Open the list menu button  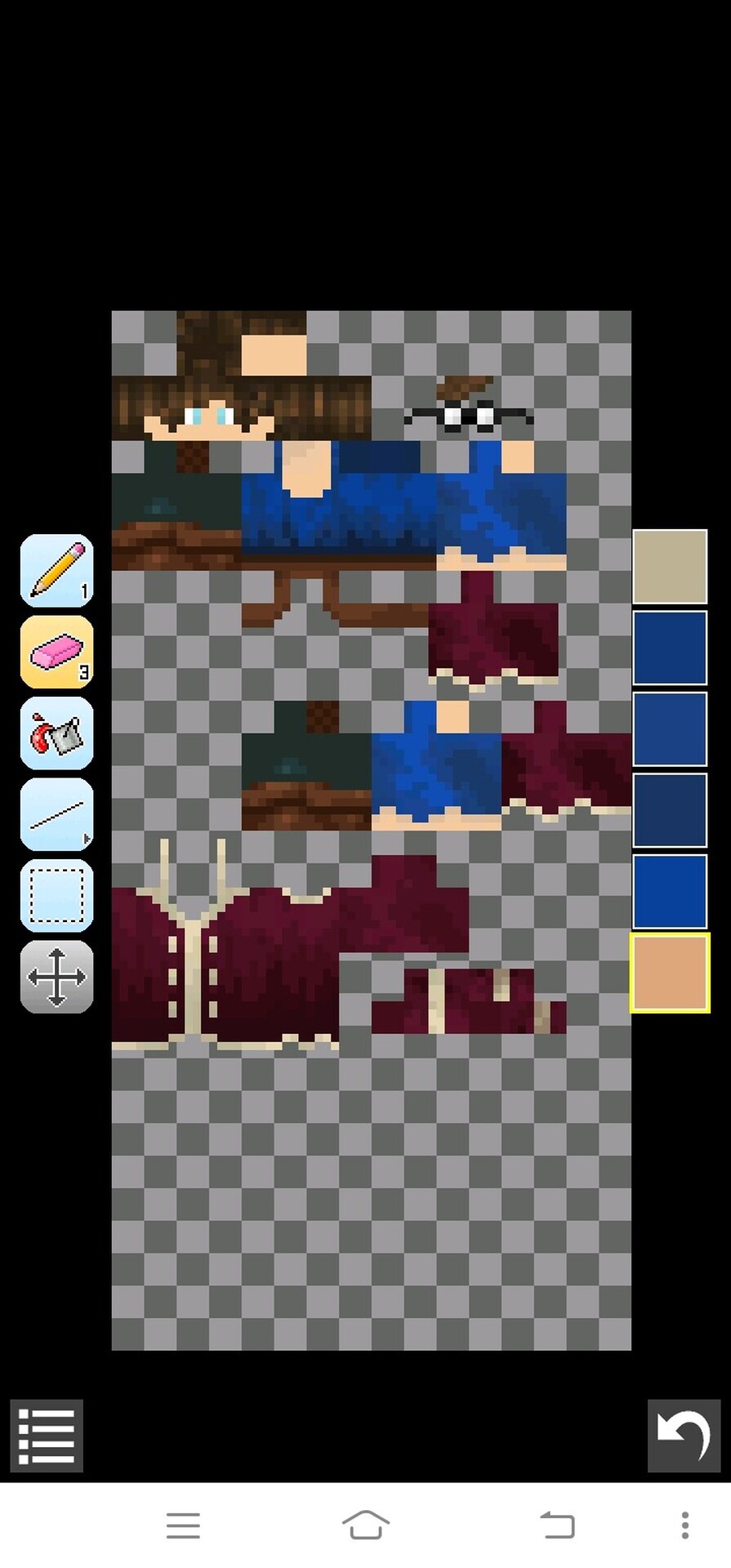[47, 1435]
